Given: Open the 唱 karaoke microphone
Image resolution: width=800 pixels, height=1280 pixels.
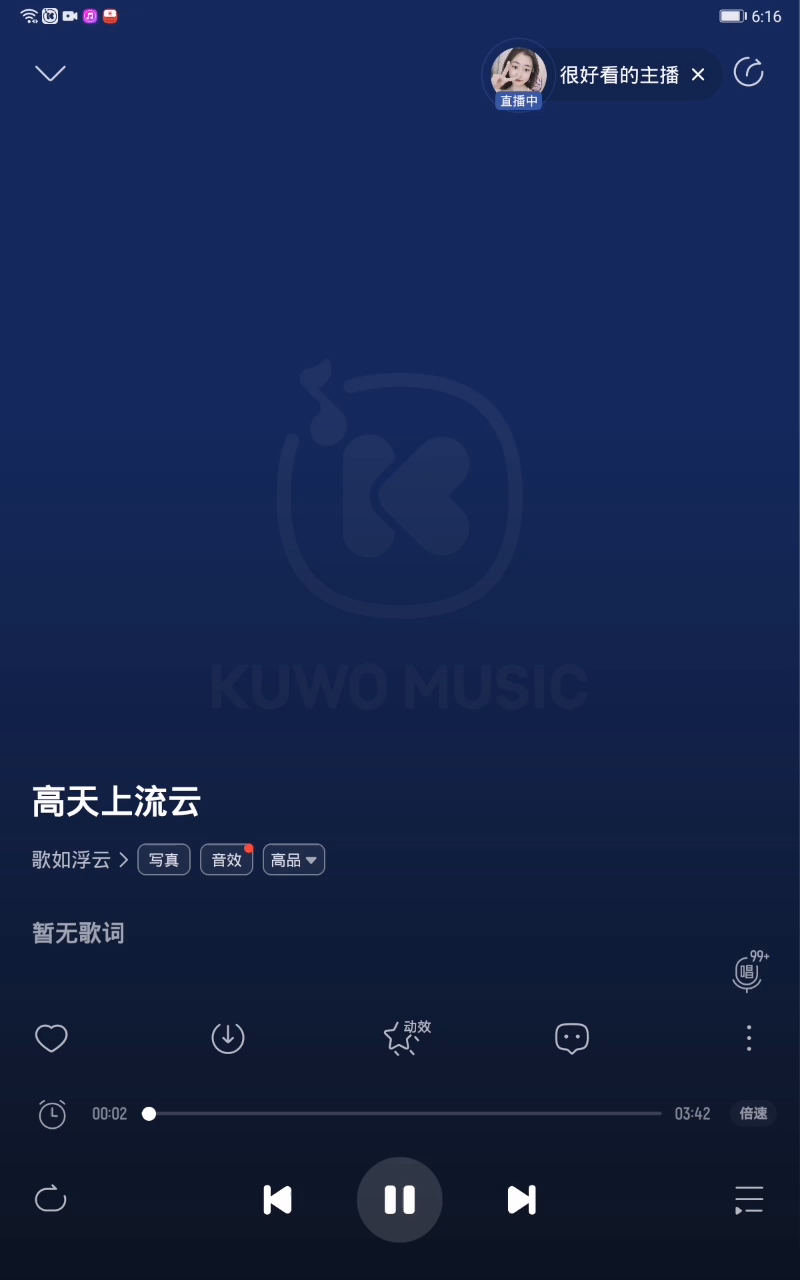Looking at the screenshot, I should pyautogui.click(x=747, y=972).
